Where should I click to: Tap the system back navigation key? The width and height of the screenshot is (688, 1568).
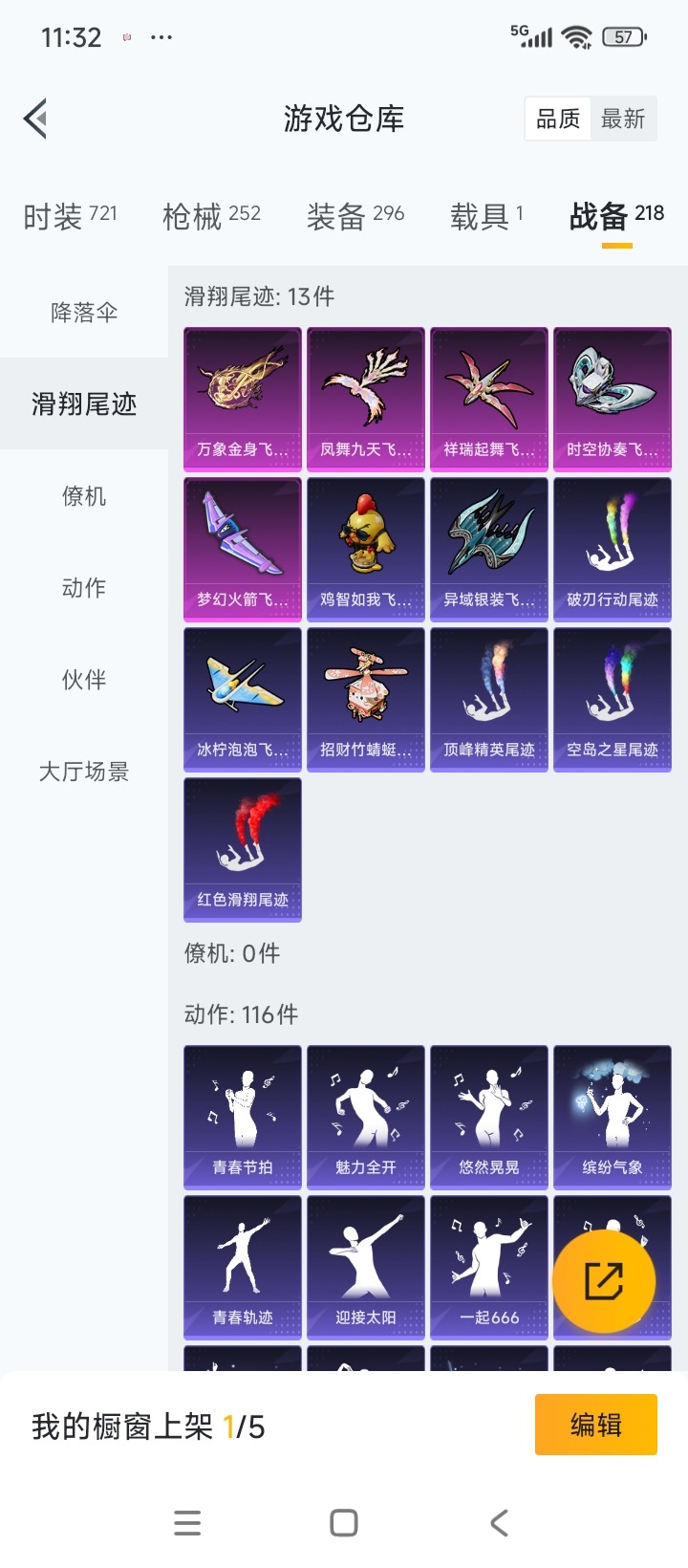coord(500,1522)
